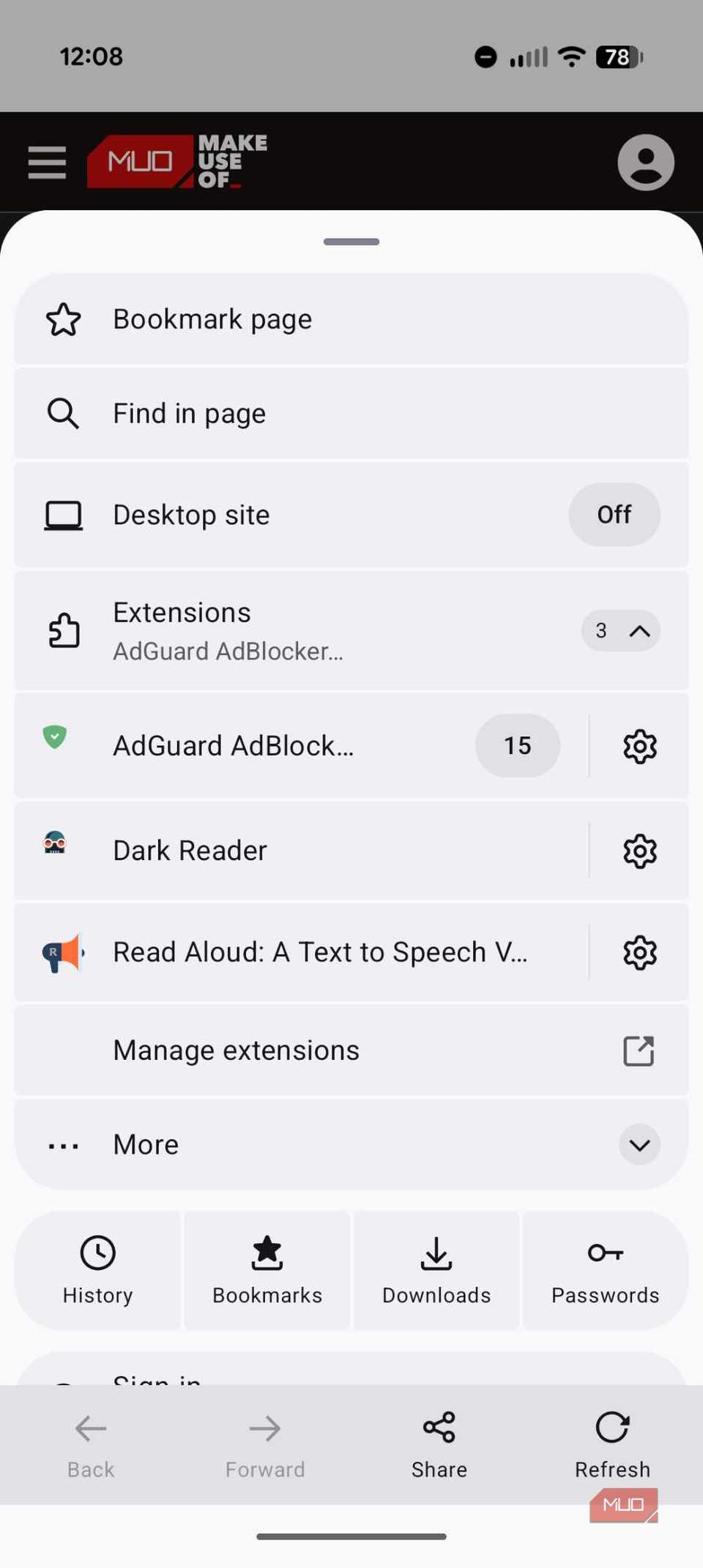Open saved Passwords
This screenshot has width=703, height=1568.
tap(605, 1270)
